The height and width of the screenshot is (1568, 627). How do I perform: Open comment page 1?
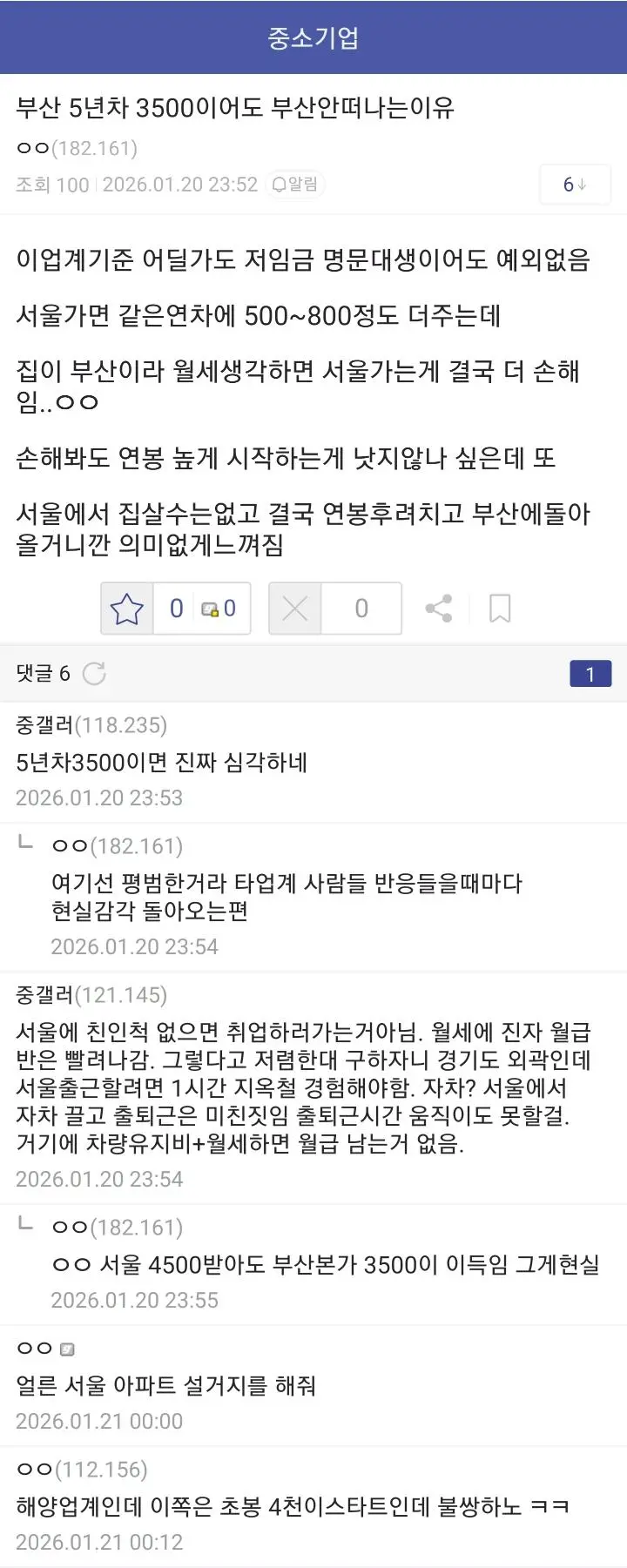(590, 674)
